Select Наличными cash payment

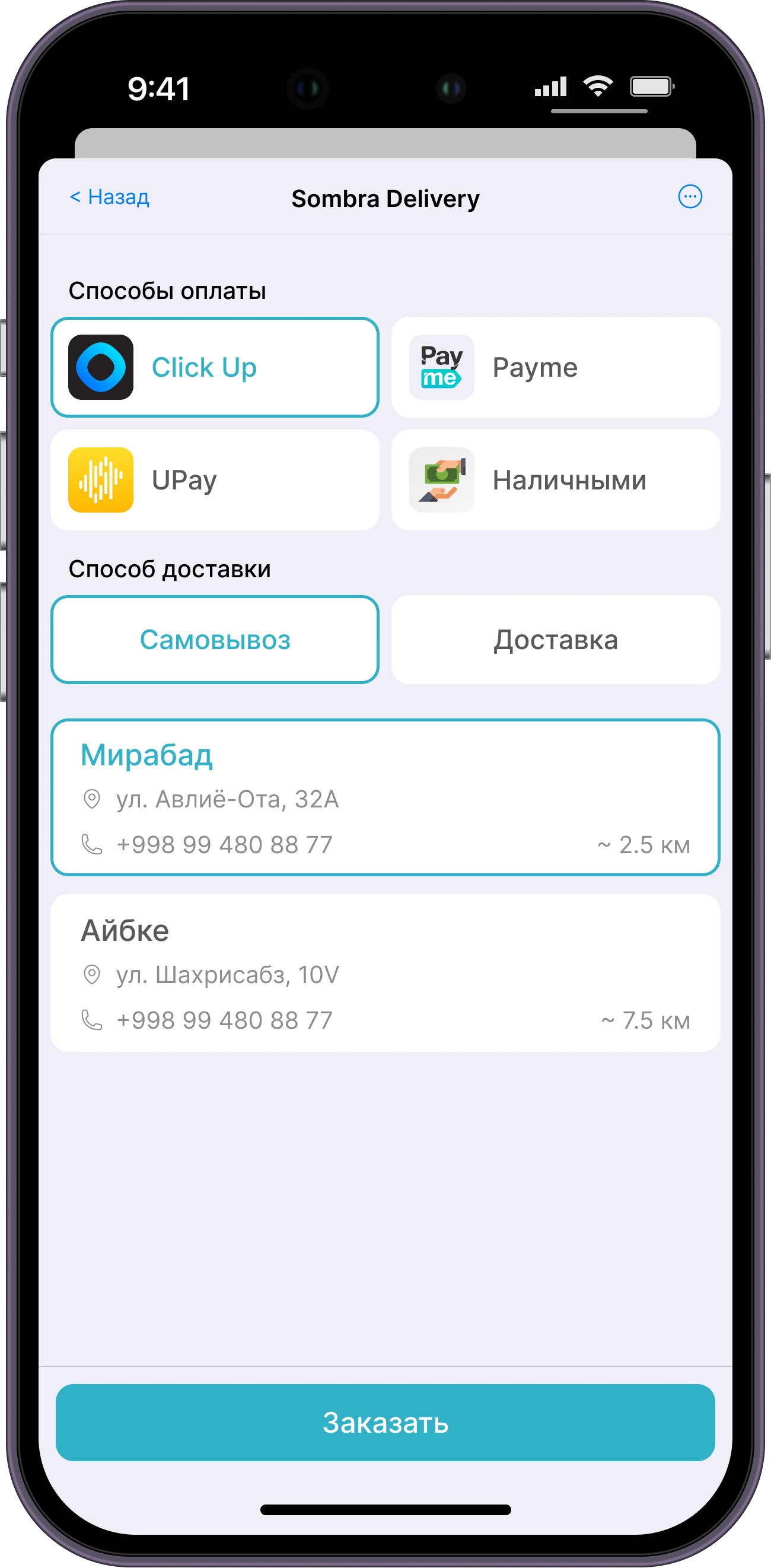pos(555,479)
